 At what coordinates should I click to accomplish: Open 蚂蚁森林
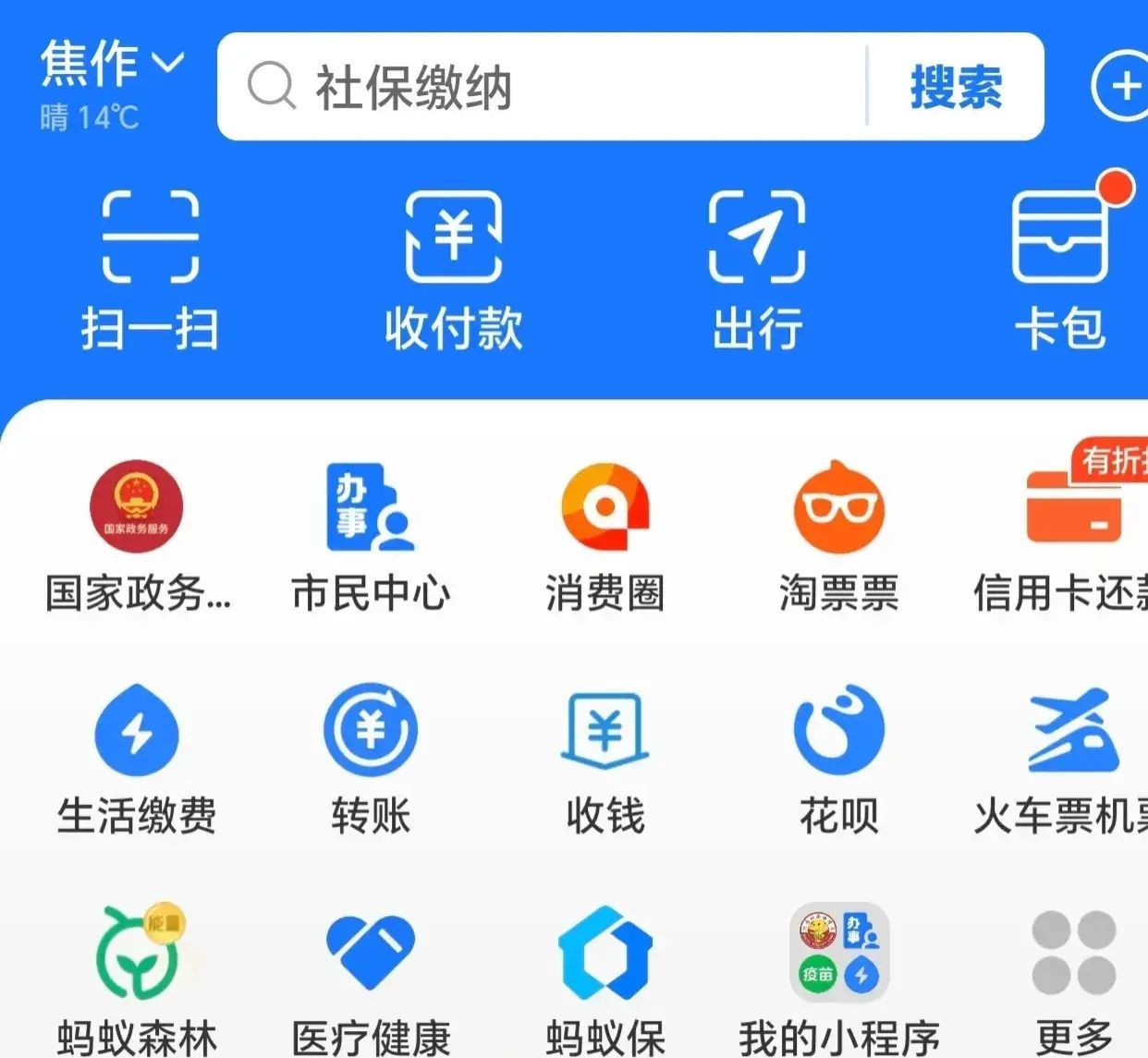click(x=136, y=979)
